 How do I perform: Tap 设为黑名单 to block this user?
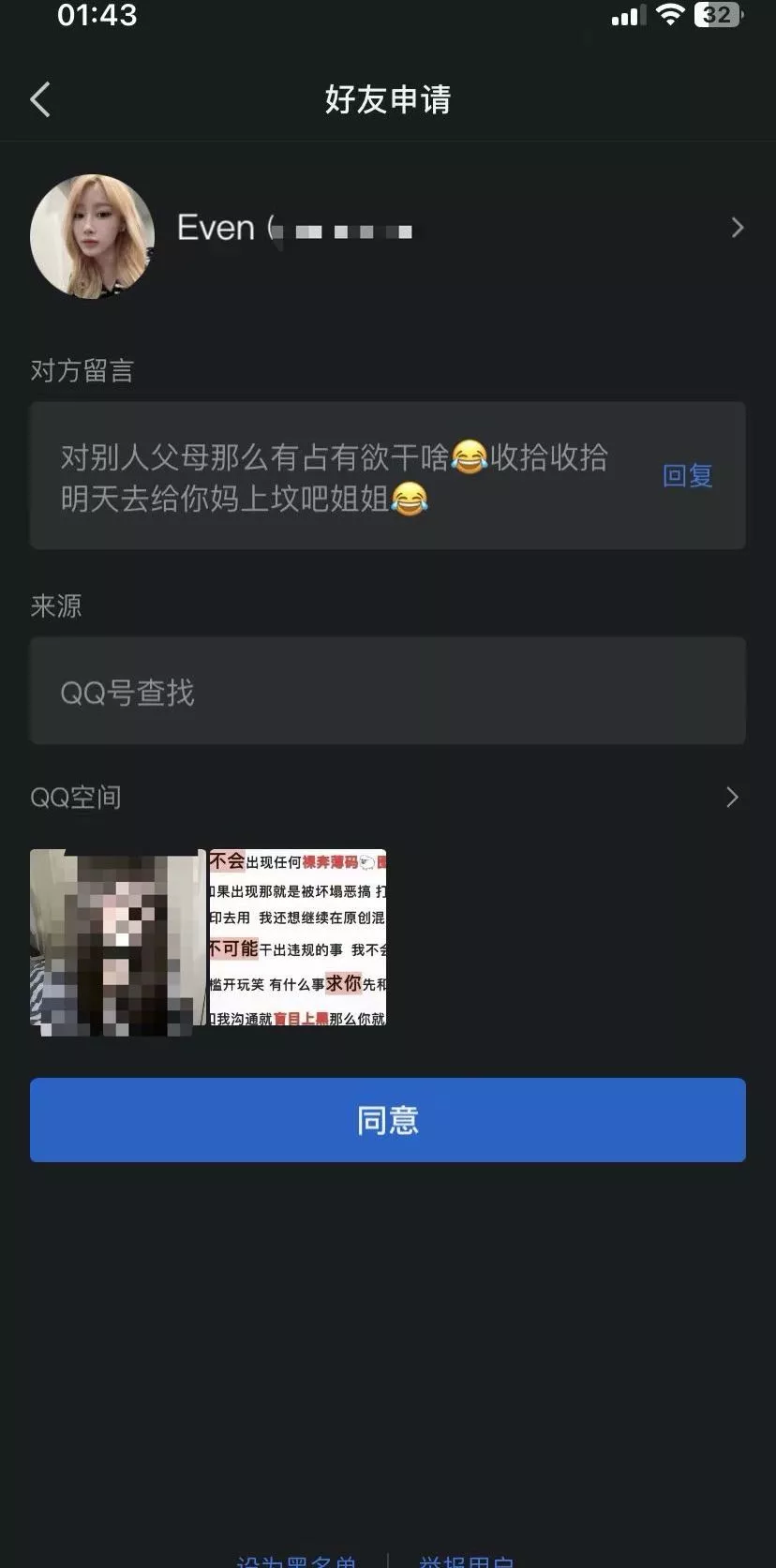(297, 1560)
